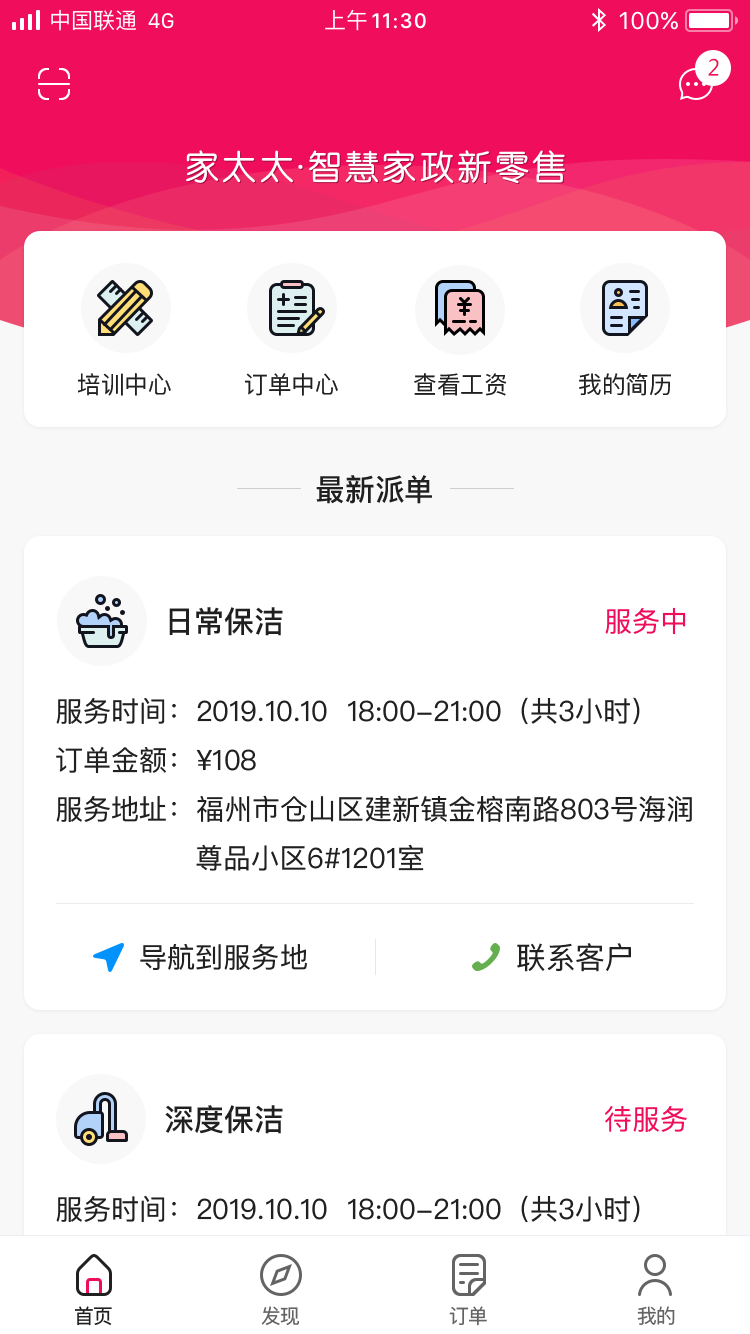Open the scan icon
The width and height of the screenshot is (750, 1334).
pyautogui.click(x=54, y=84)
